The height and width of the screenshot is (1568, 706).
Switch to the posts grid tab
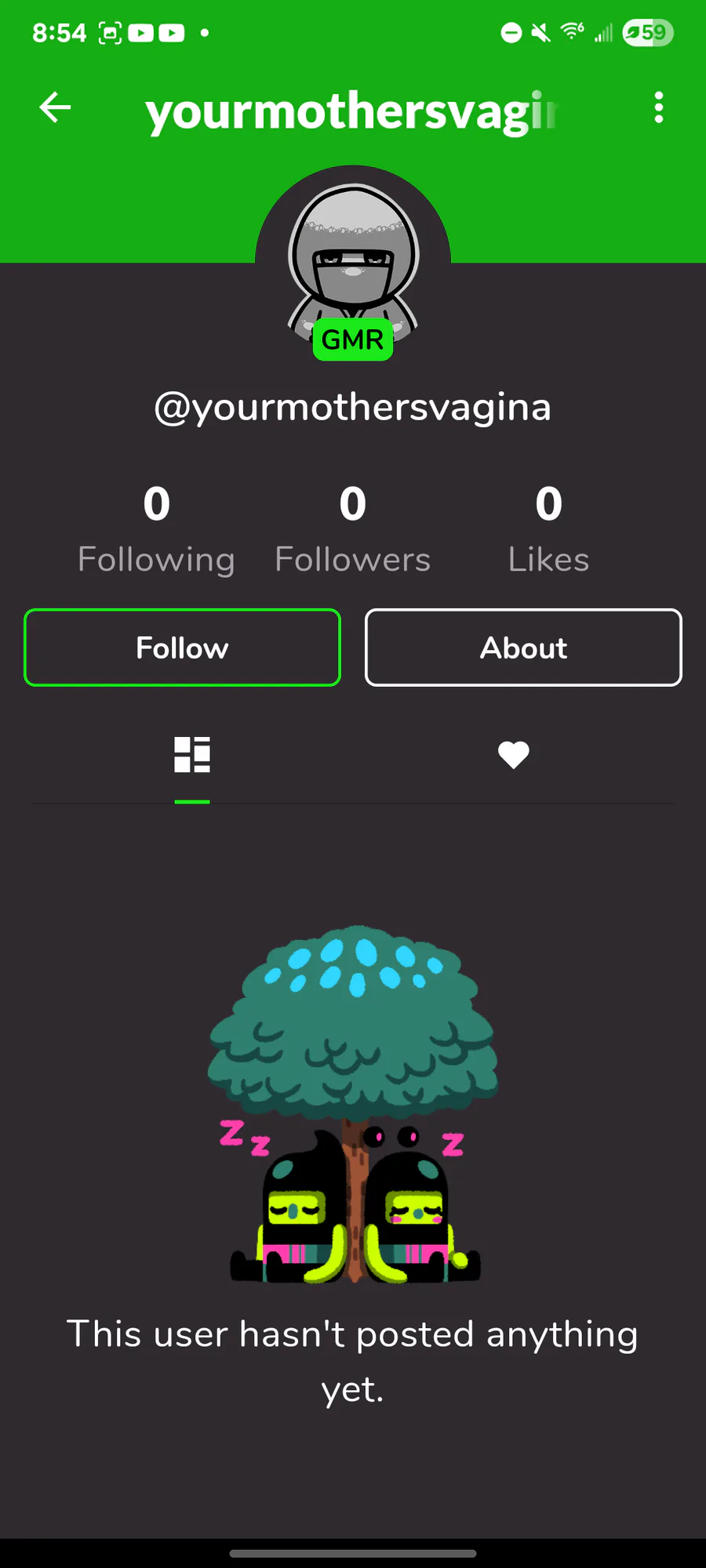point(192,755)
